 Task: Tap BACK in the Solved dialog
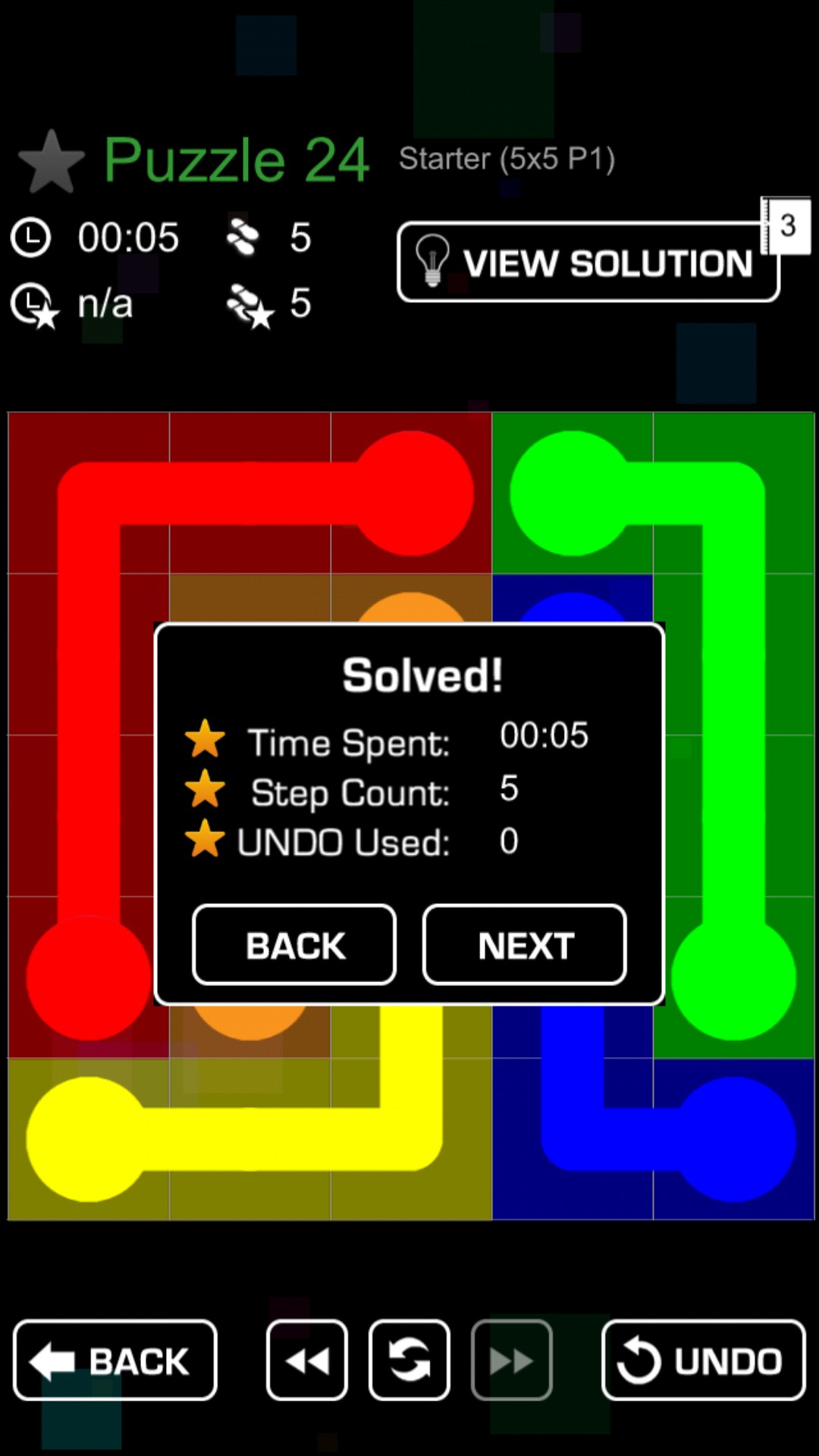(x=294, y=945)
